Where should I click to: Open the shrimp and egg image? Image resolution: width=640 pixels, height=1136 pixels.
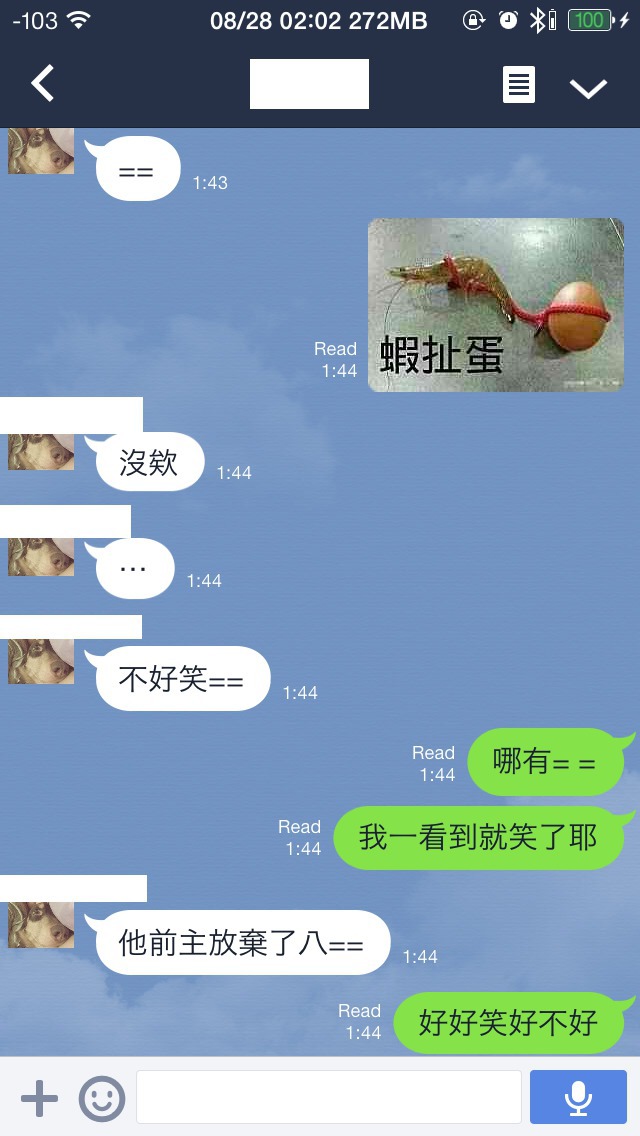pyautogui.click(x=496, y=305)
